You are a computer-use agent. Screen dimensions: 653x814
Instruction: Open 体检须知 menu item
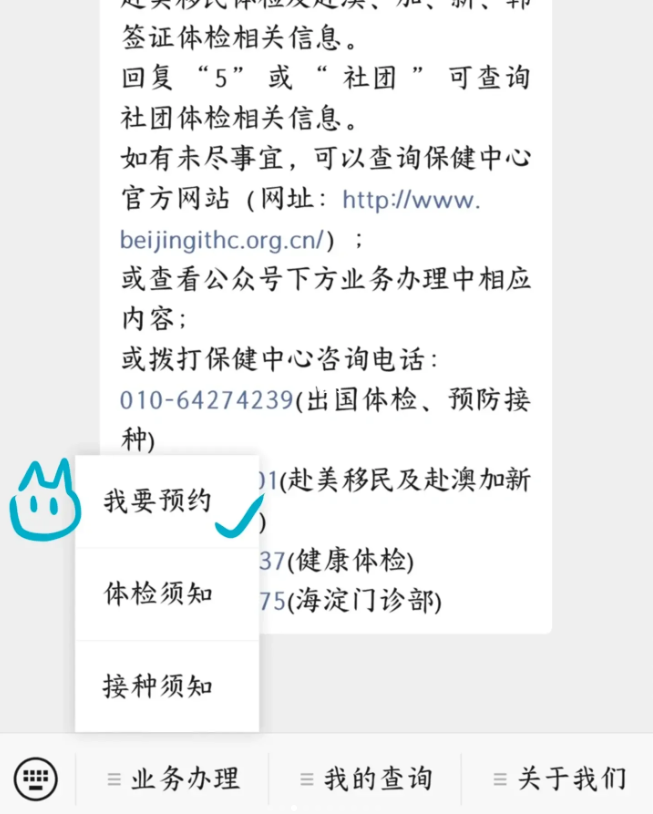pyautogui.click(x=158, y=593)
